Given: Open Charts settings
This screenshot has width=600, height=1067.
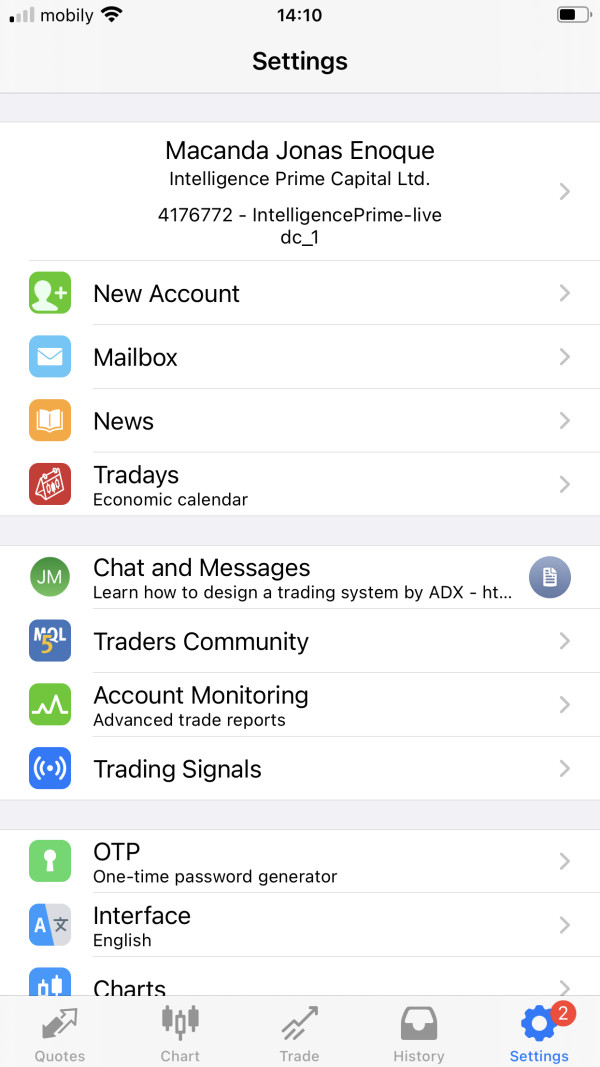Looking at the screenshot, I should (x=300, y=977).
